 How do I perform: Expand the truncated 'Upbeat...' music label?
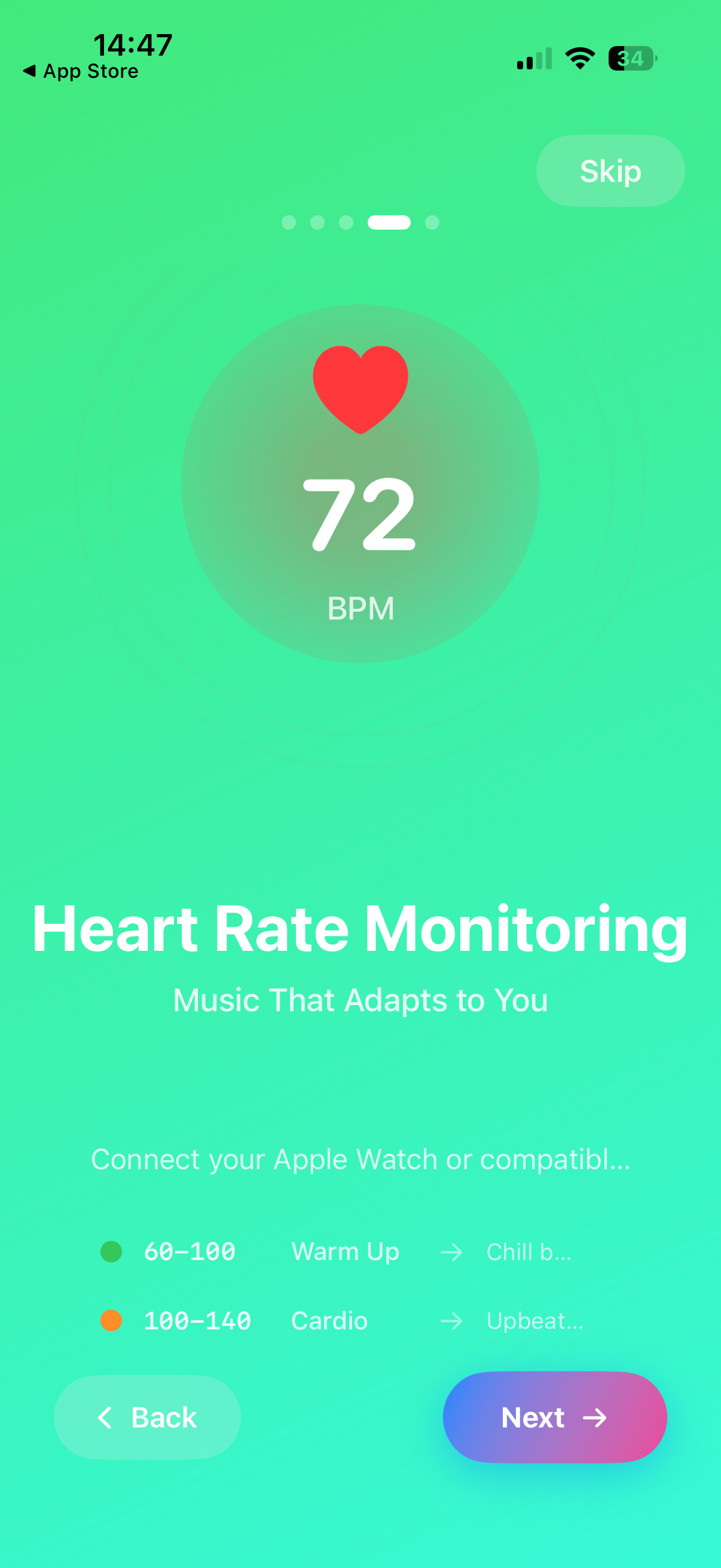(534, 1321)
